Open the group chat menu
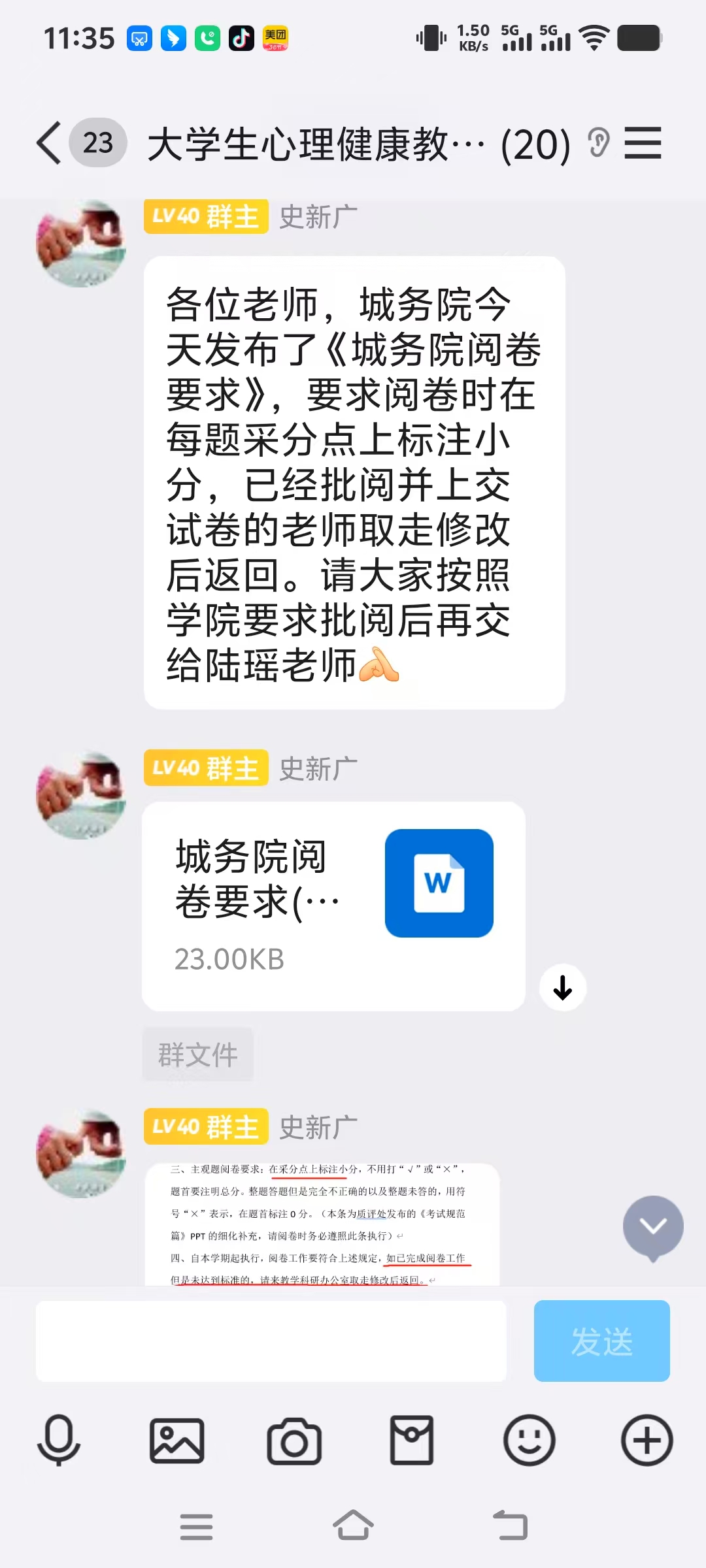 pyautogui.click(x=643, y=143)
